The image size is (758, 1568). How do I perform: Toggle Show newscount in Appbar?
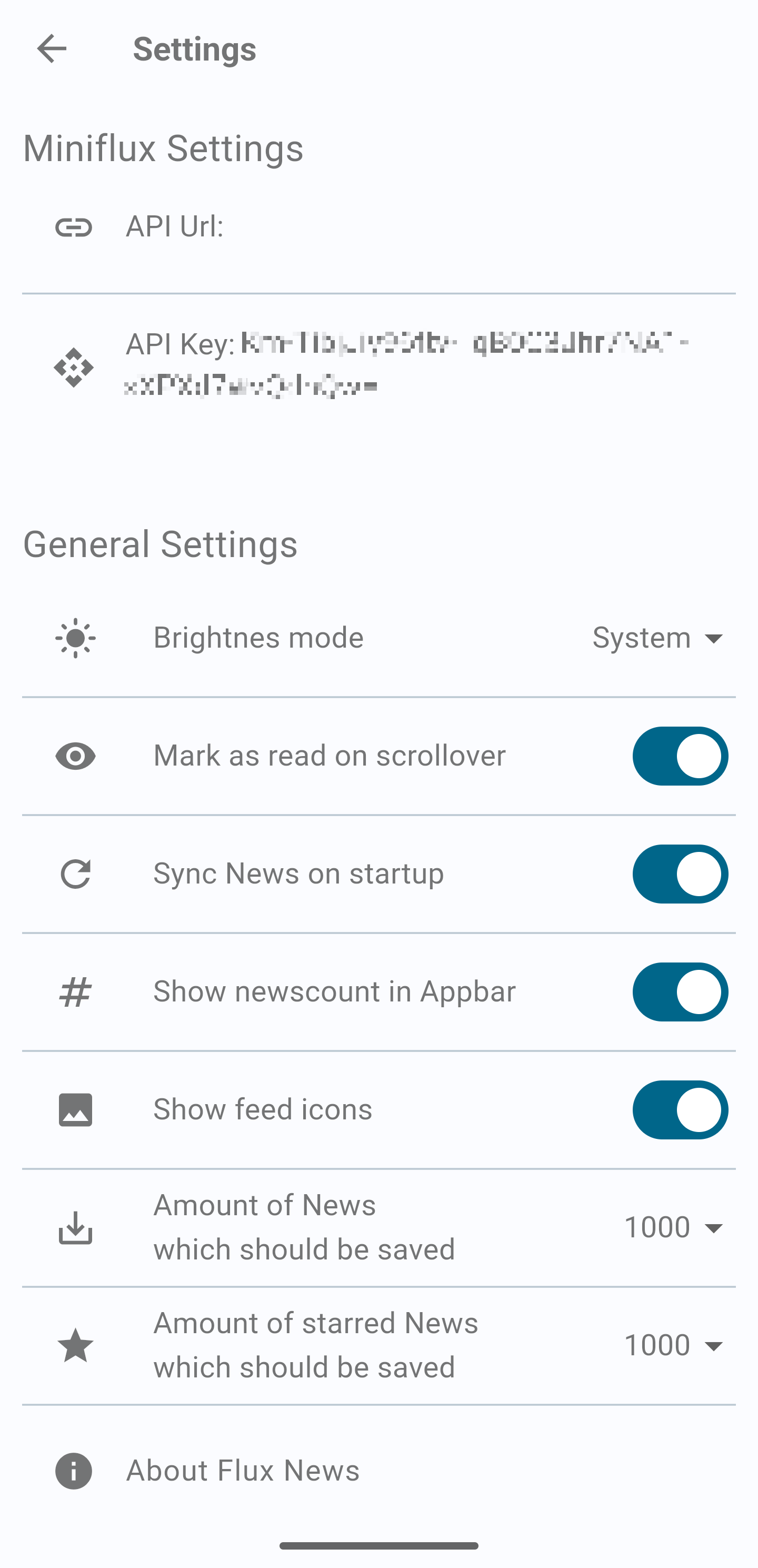click(x=680, y=992)
